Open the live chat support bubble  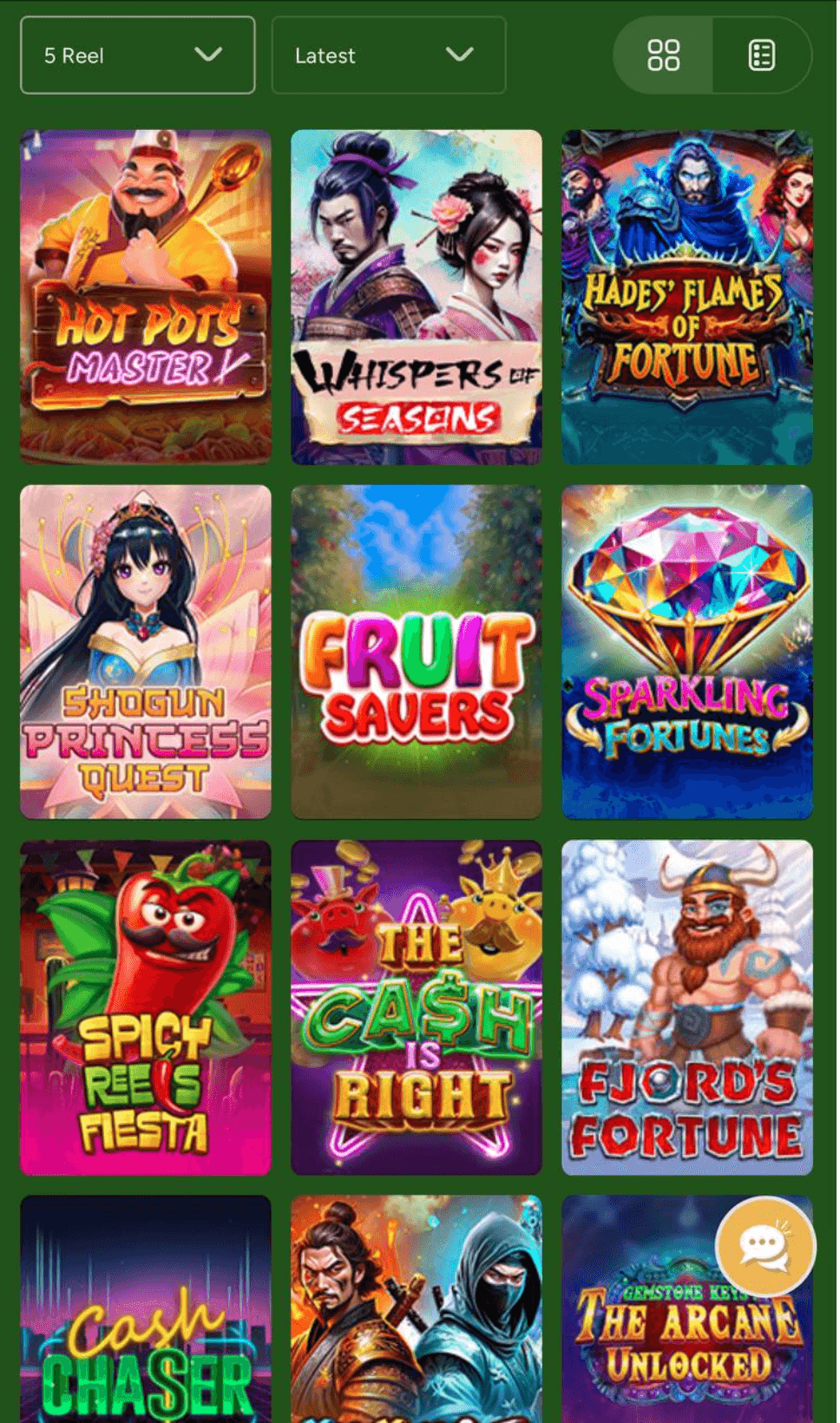tap(767, 1247)
